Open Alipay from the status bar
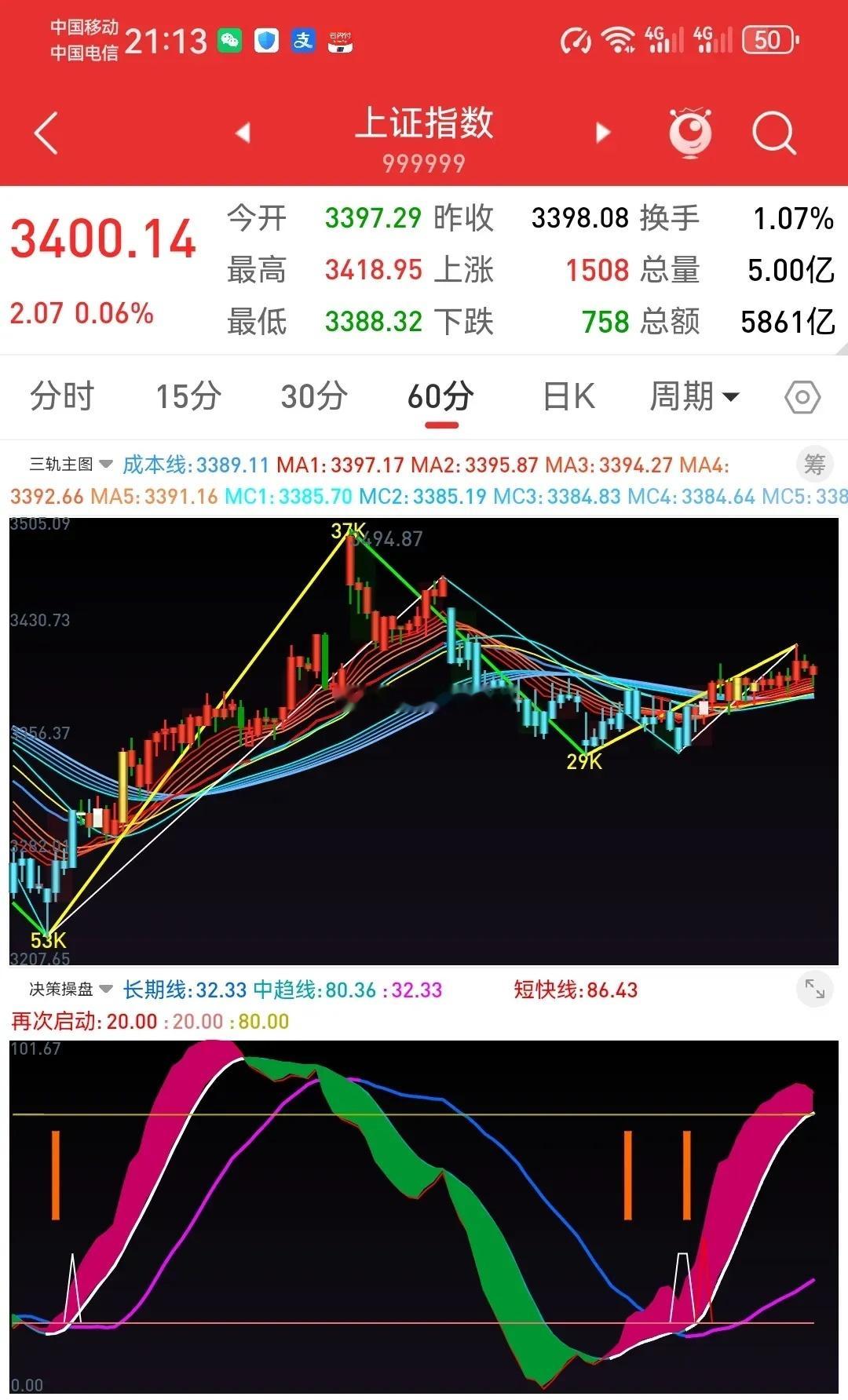This screenshot has width=848, height=1400. tap(302, 40)
